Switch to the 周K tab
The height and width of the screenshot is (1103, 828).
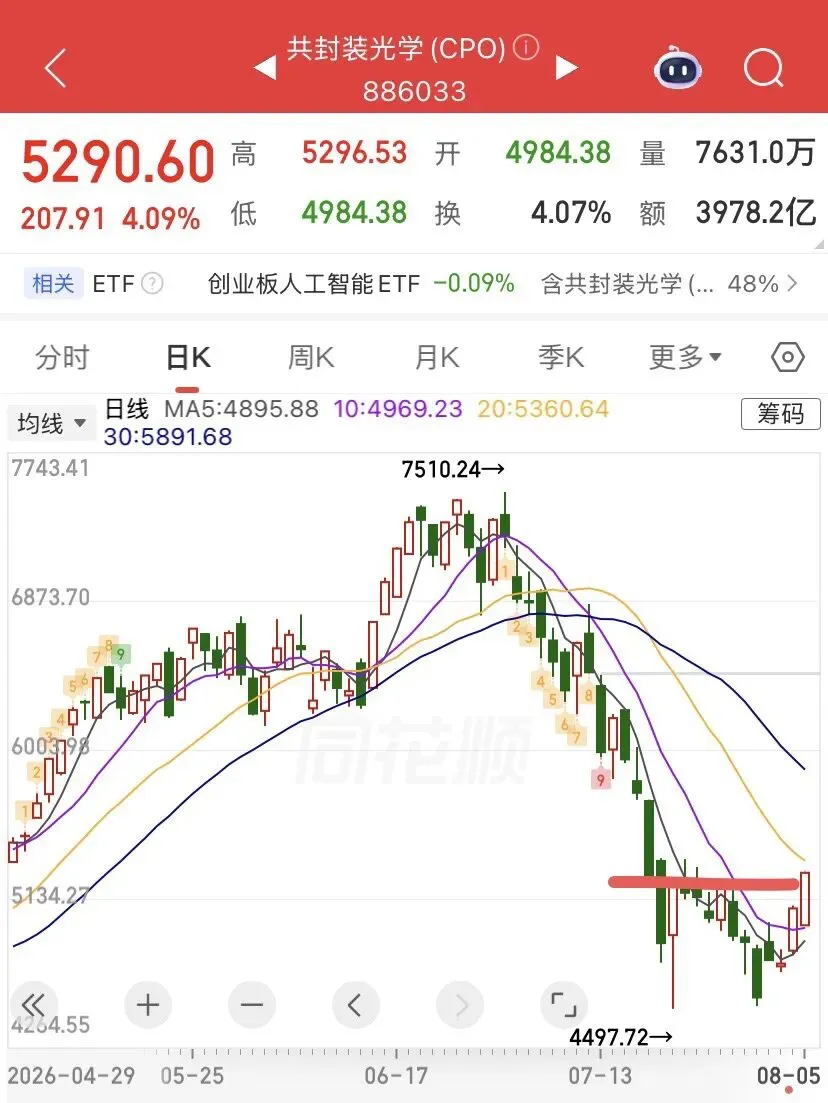click(x=311, y=357)
